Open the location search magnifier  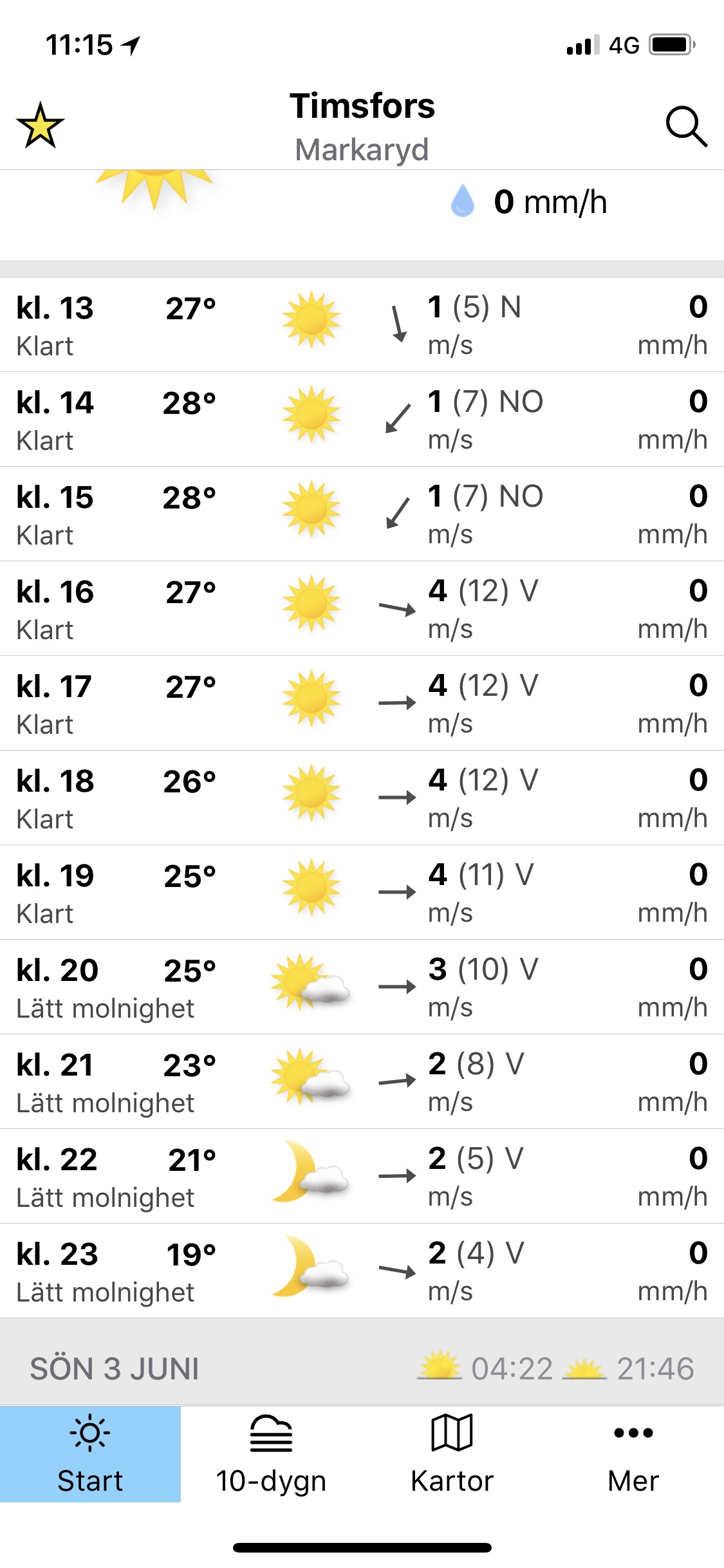[686, 126]
